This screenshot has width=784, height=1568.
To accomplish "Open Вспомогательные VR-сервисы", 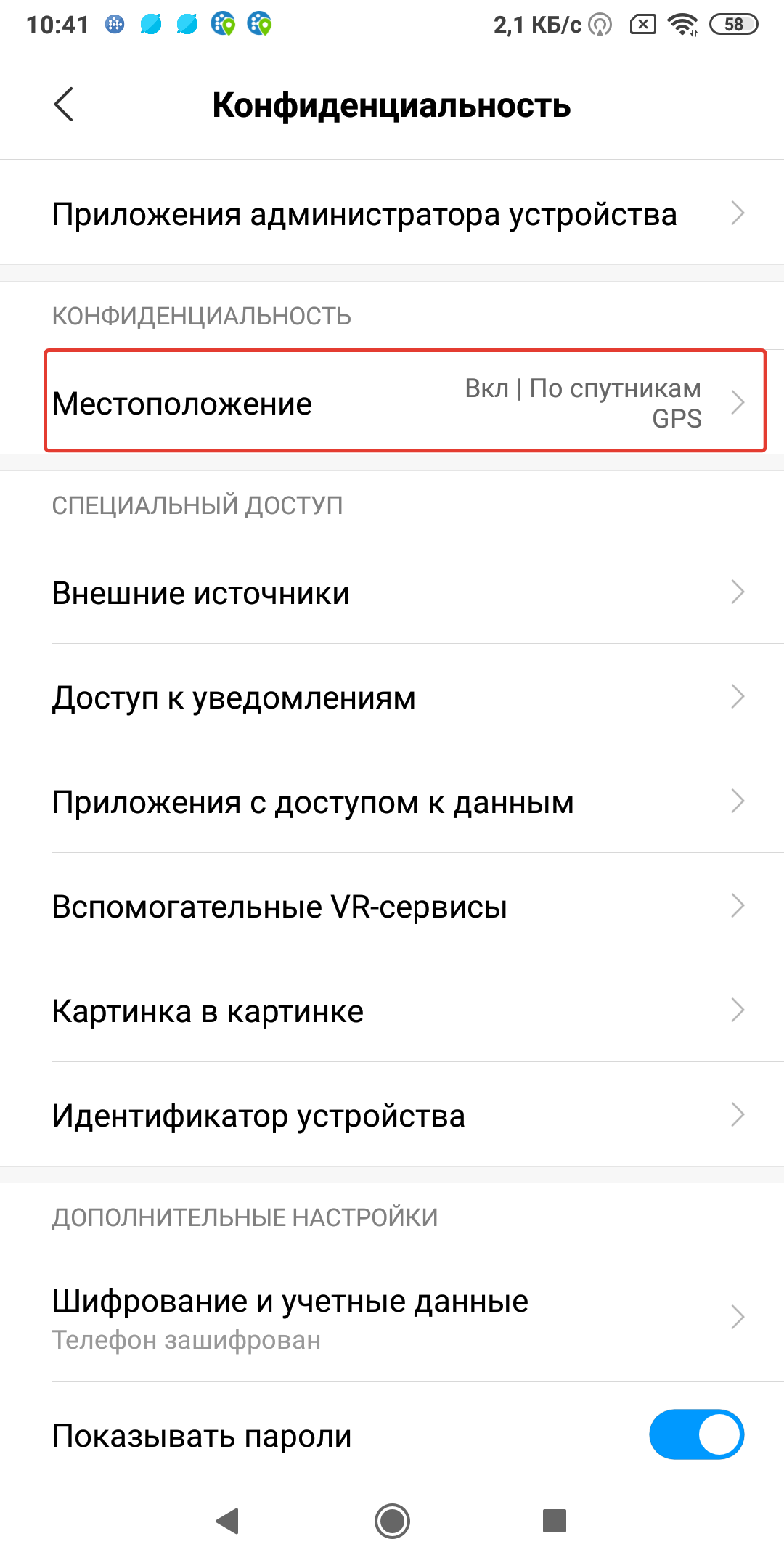I will tap(392, 906).
